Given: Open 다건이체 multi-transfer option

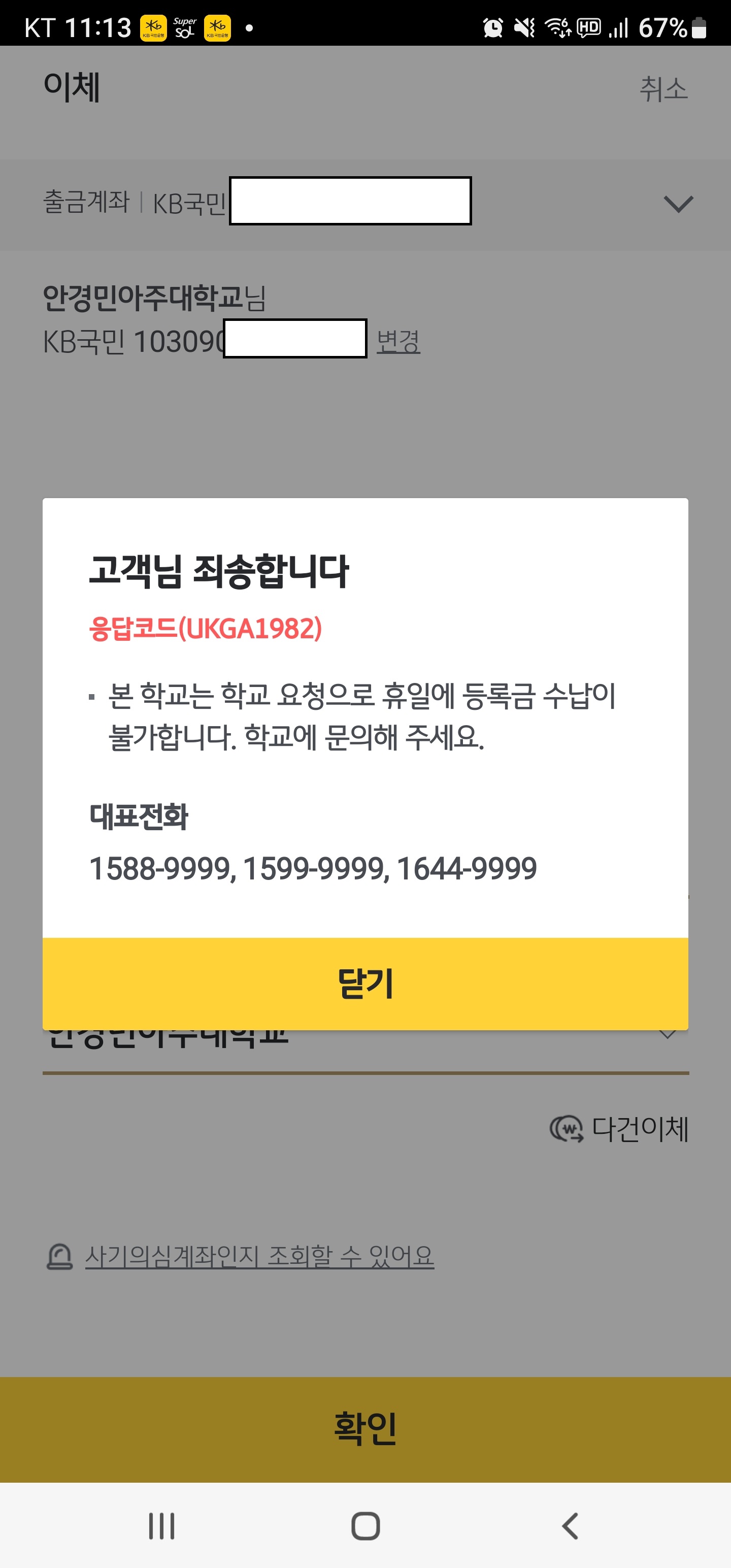Looking at the screenshot, I should 620,1129.
